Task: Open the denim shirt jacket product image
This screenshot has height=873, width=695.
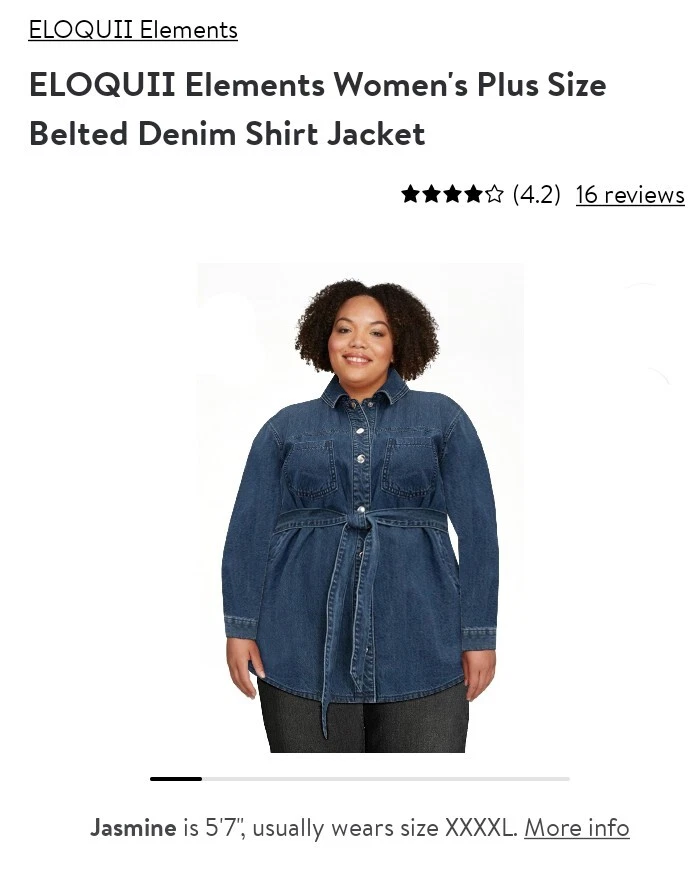Action: point(360,508)
